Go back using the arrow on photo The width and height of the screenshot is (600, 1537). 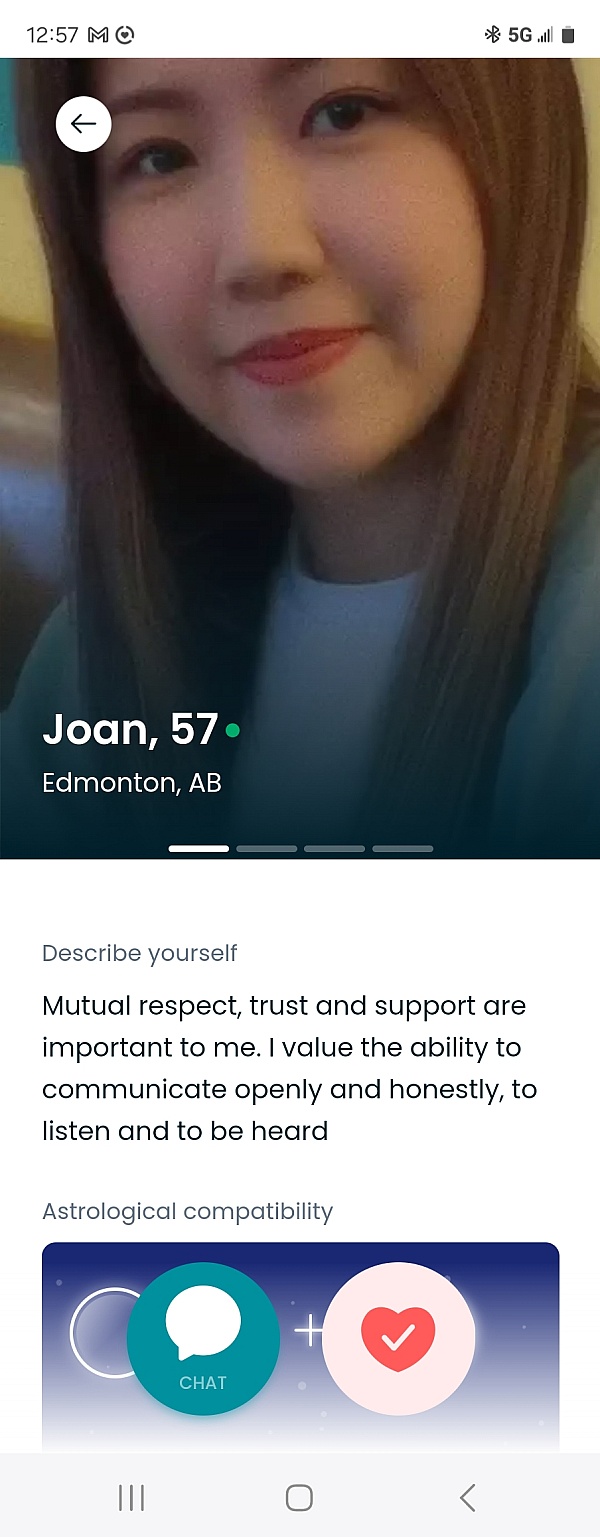click(83, 124)
